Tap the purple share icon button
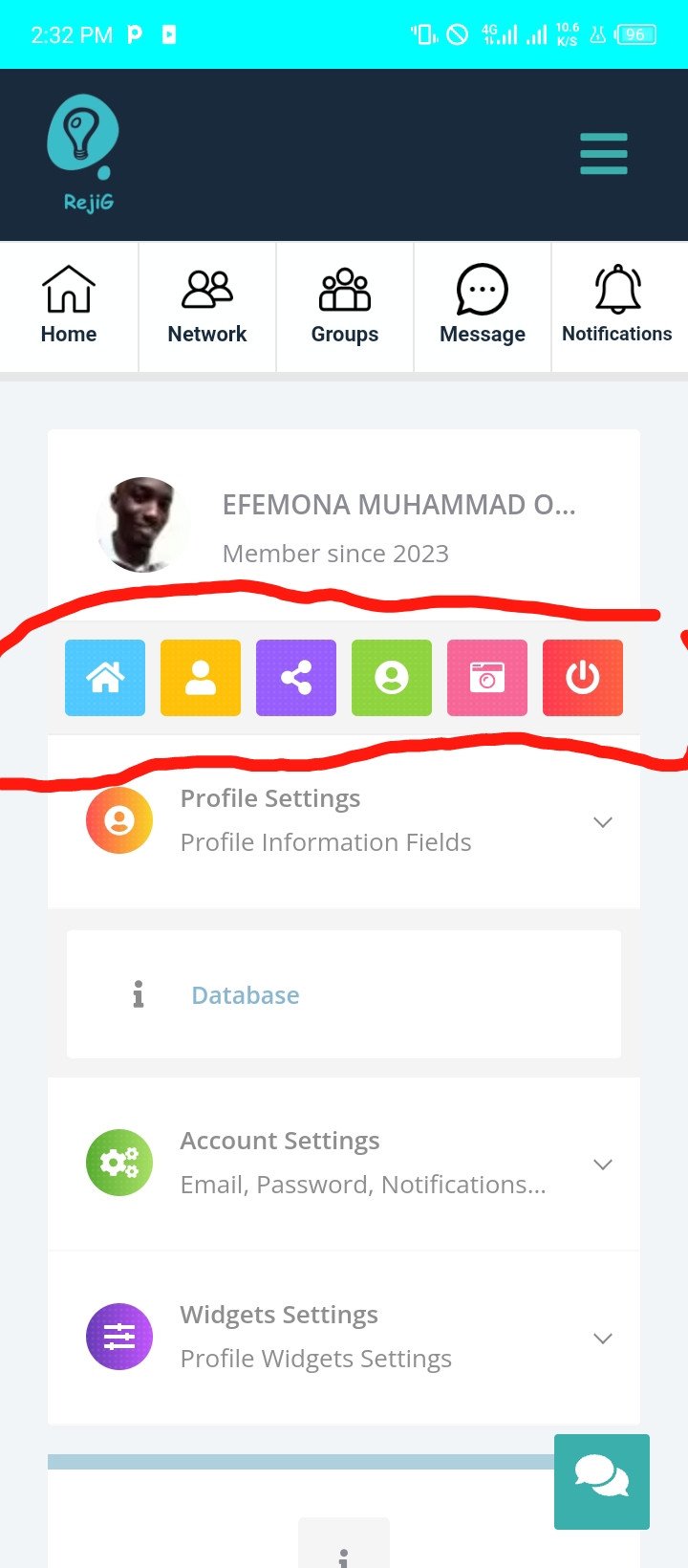Screen dimensions: 688x1568 296,678
